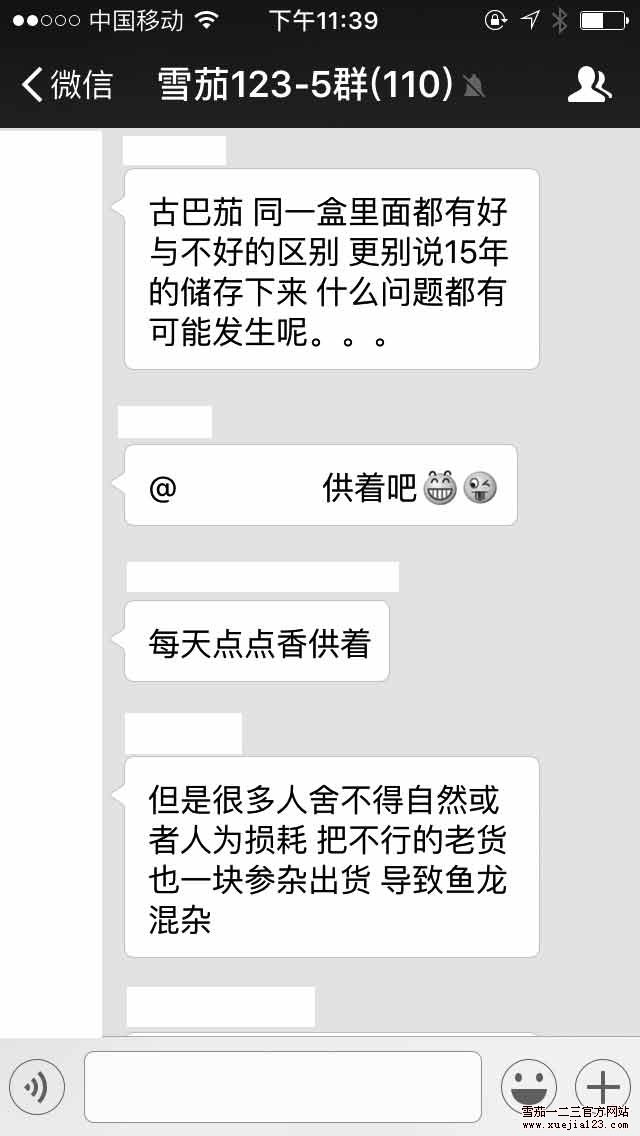The height and width of the screenshot is (1136, 640).
Task: Go back to the 微信 chat list
Action: pyautogui.click(x=66, y=85)
